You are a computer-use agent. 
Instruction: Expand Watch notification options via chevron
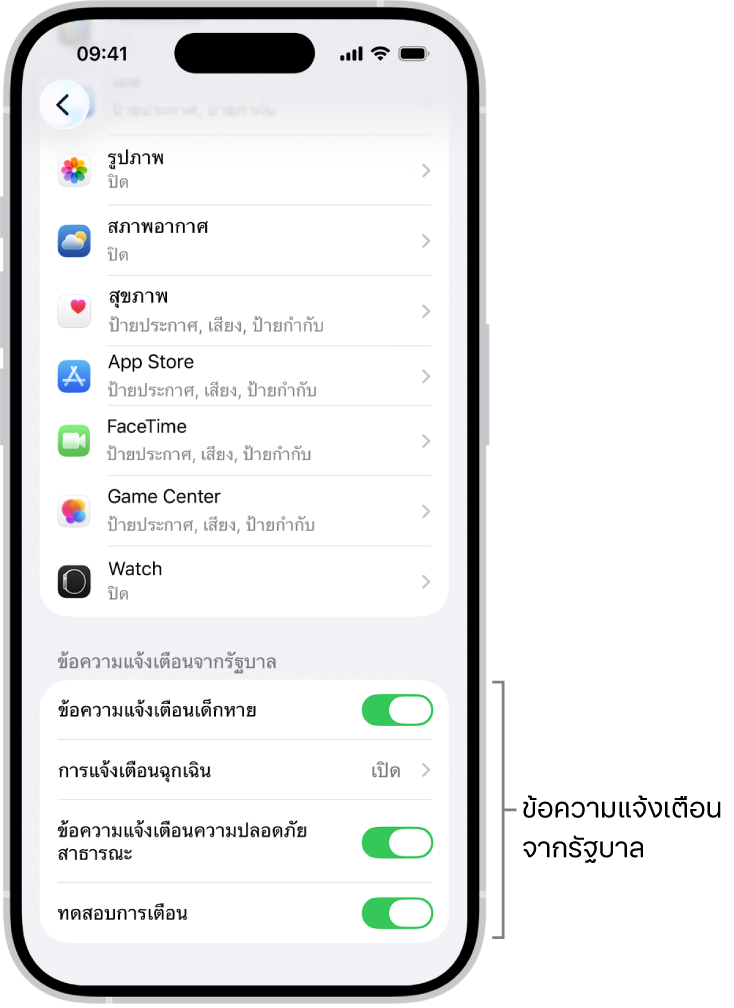(x=426, y=580)
